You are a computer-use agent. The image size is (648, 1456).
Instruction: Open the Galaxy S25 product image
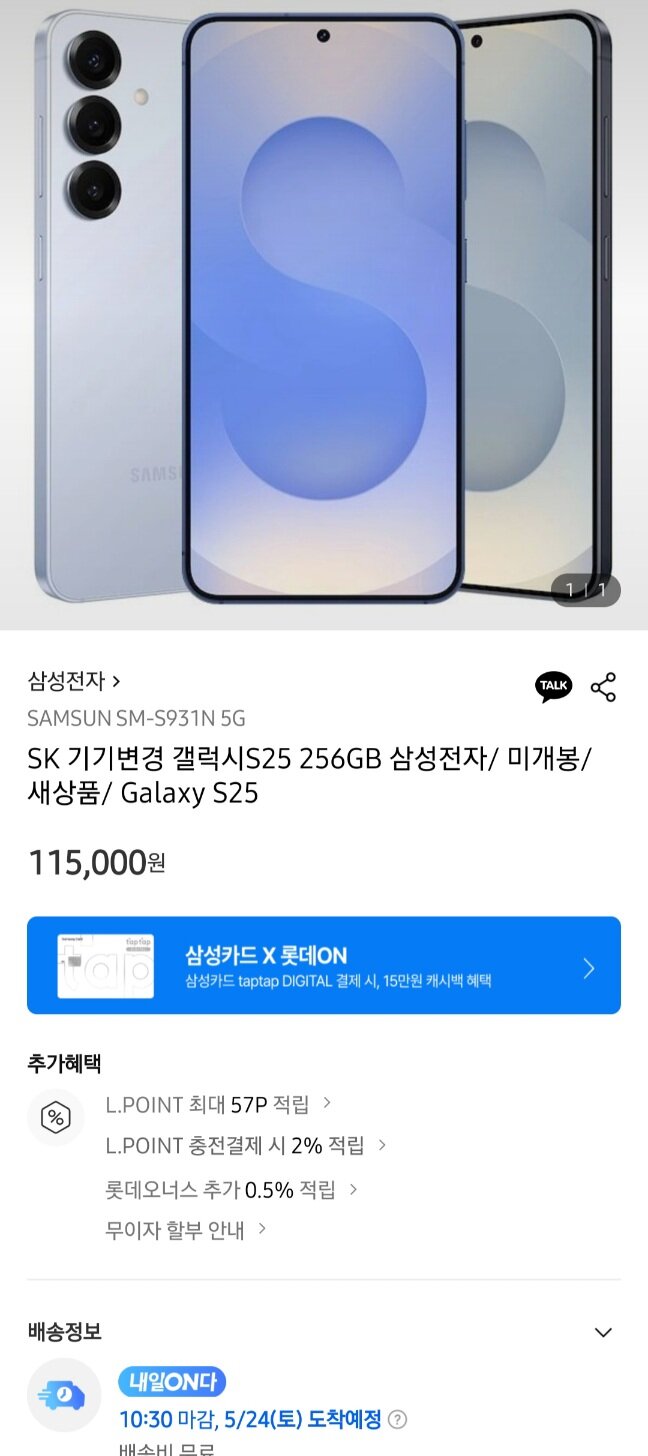(324, 310)
